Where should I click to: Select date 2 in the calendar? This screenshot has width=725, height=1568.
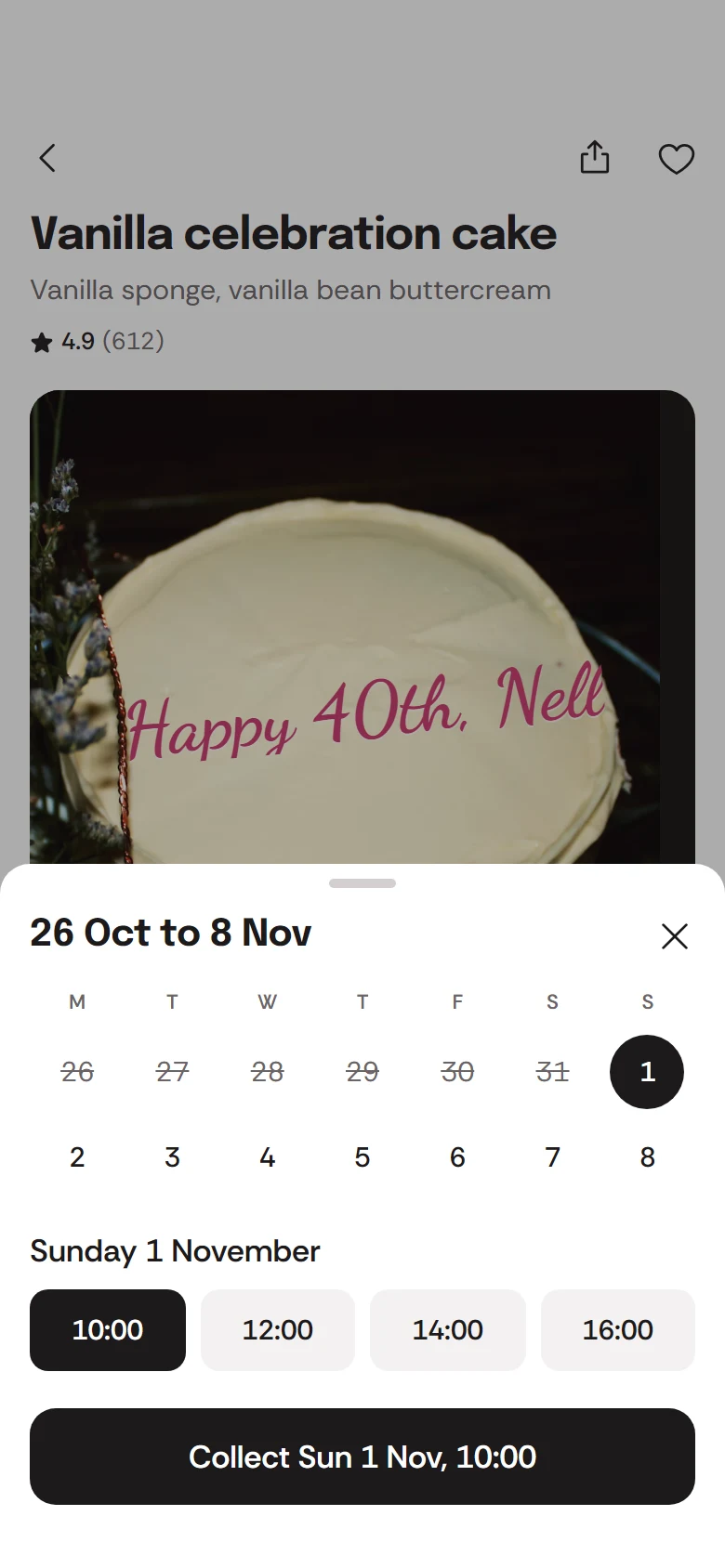pos(77,1157)
